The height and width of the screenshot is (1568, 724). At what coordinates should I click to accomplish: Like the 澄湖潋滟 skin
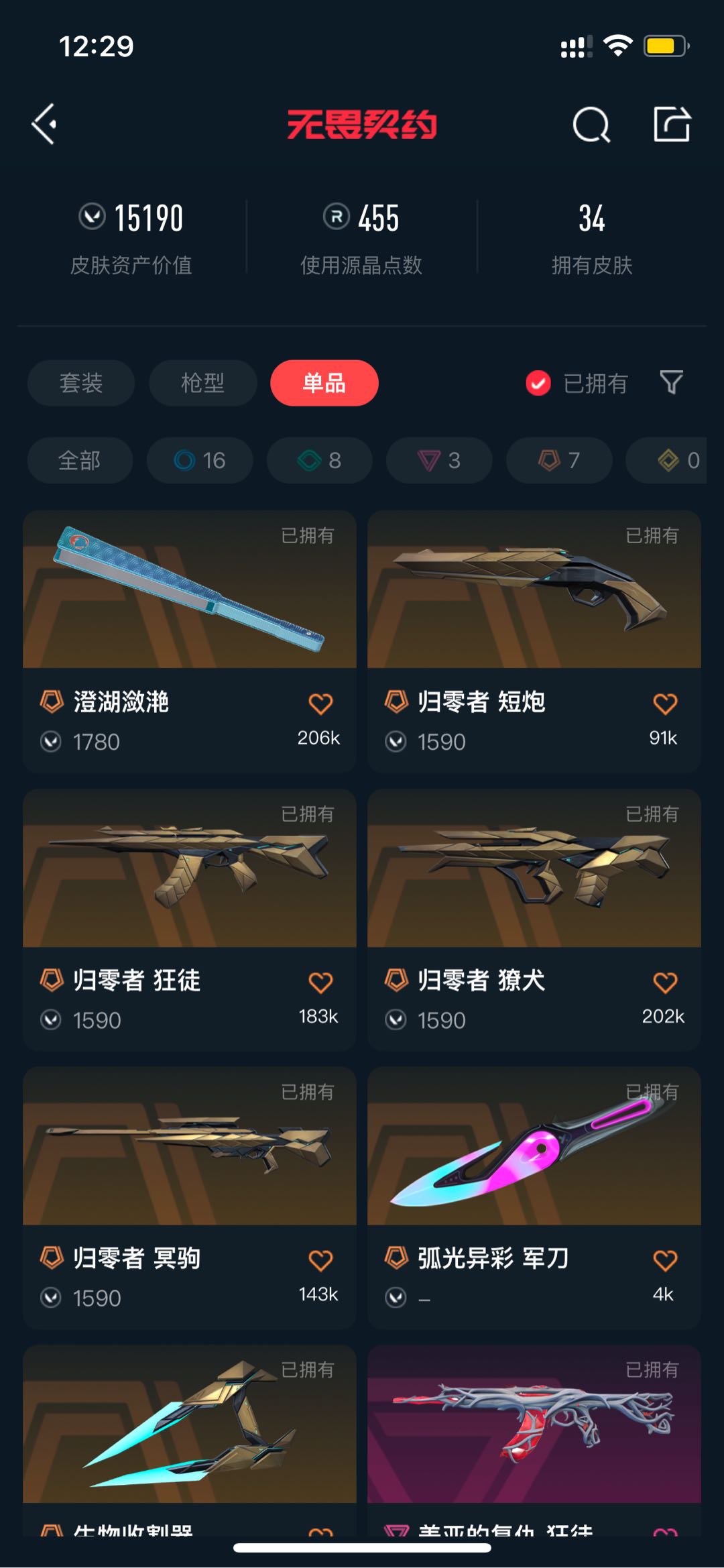tap(320, 704)
